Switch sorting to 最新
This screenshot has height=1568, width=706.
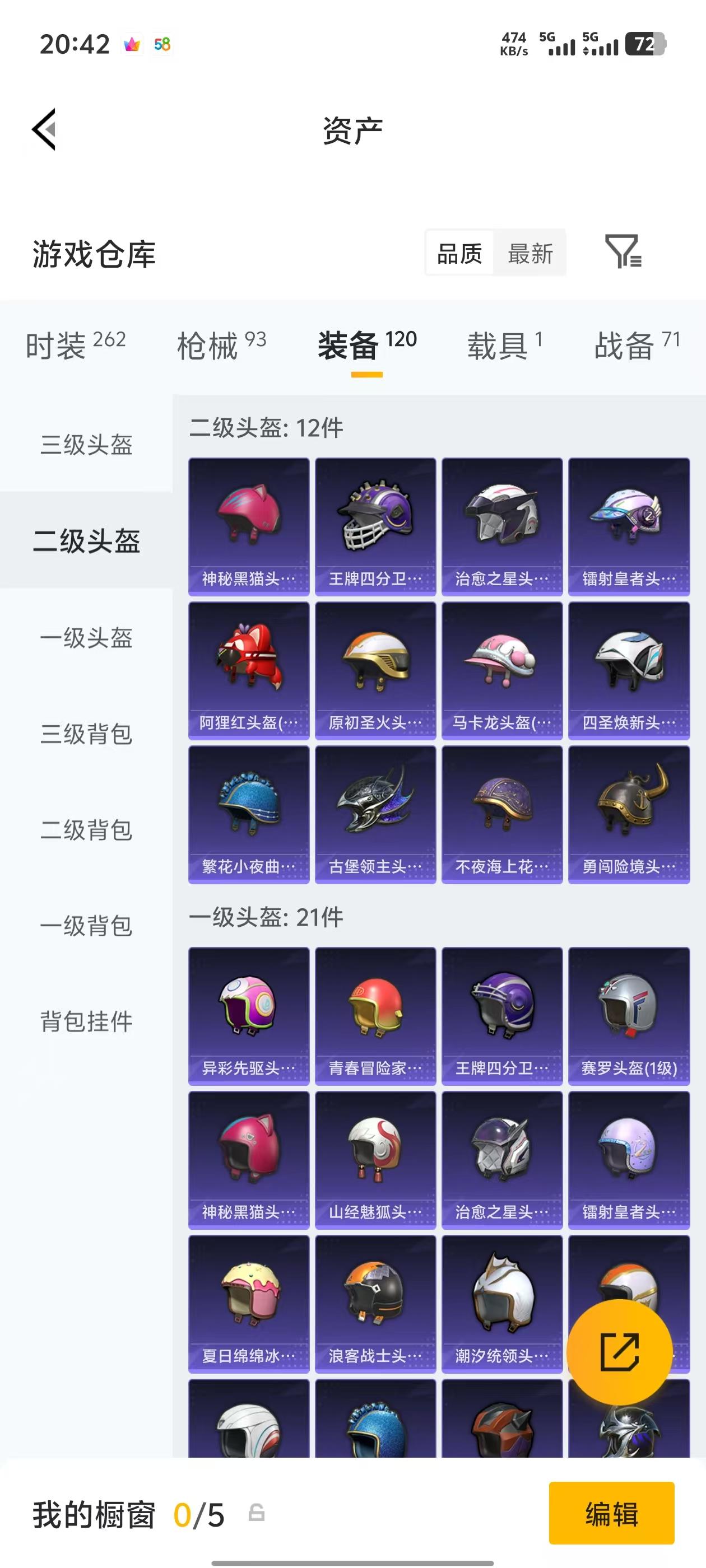530,254
